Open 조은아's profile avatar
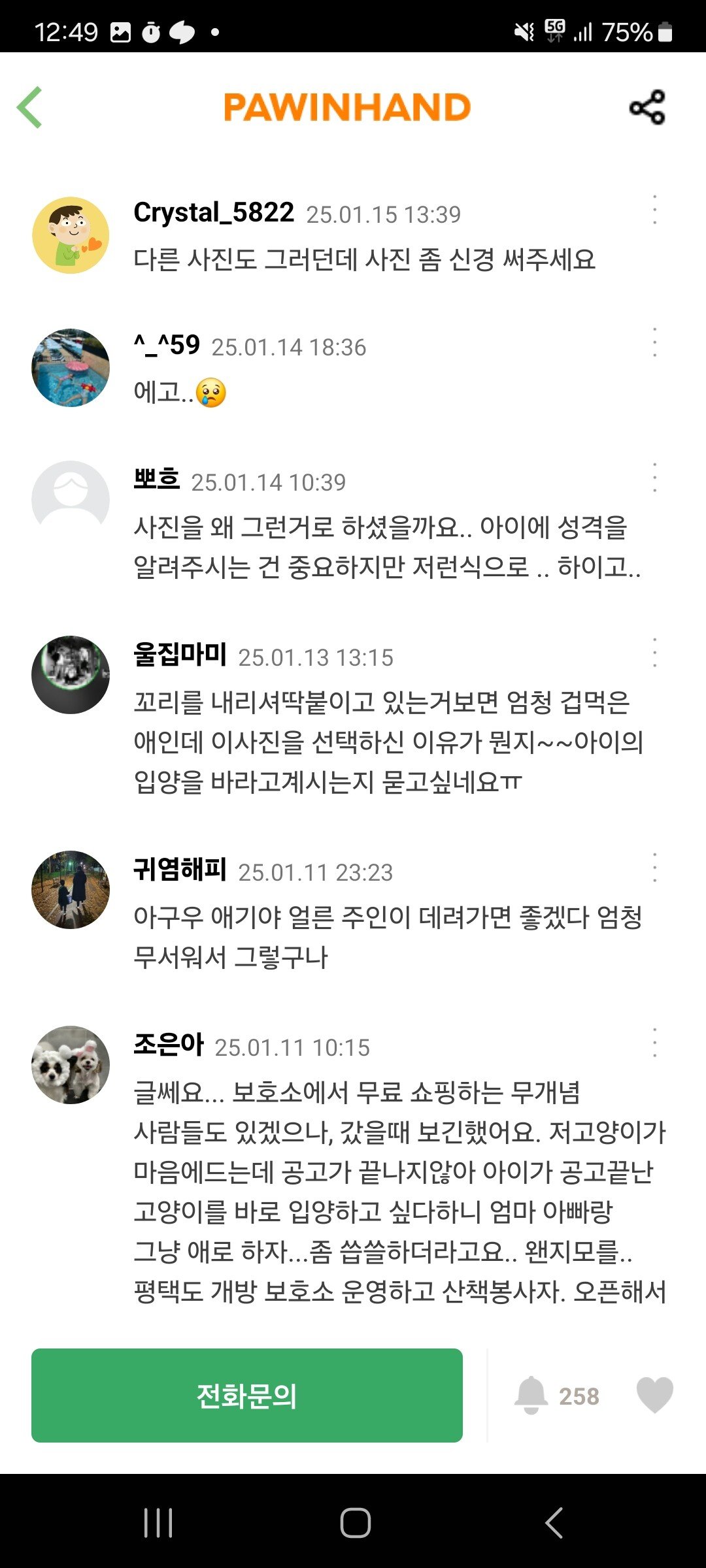This screenshot has height=1568, width=706. (x=71, y=1065)
